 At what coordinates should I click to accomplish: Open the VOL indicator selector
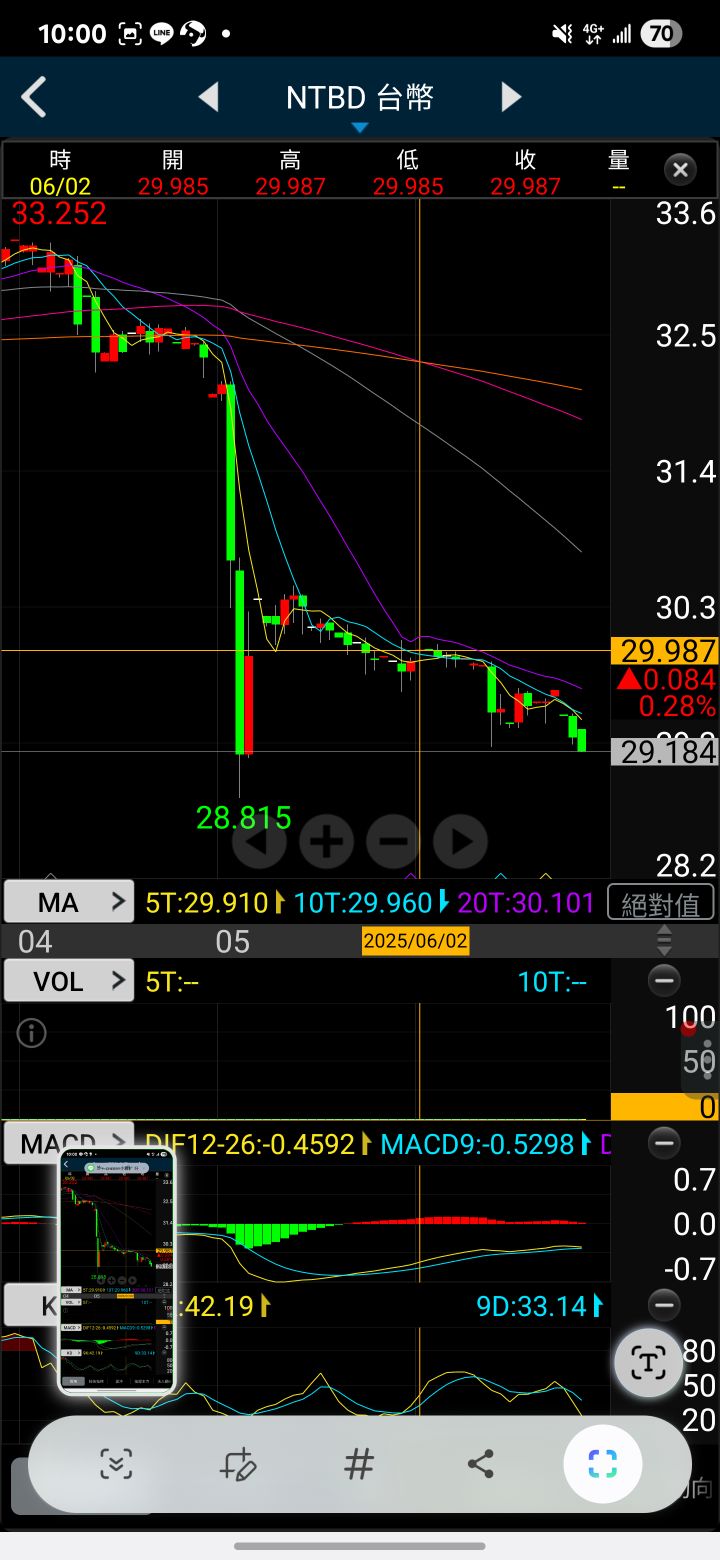(69, 981)
